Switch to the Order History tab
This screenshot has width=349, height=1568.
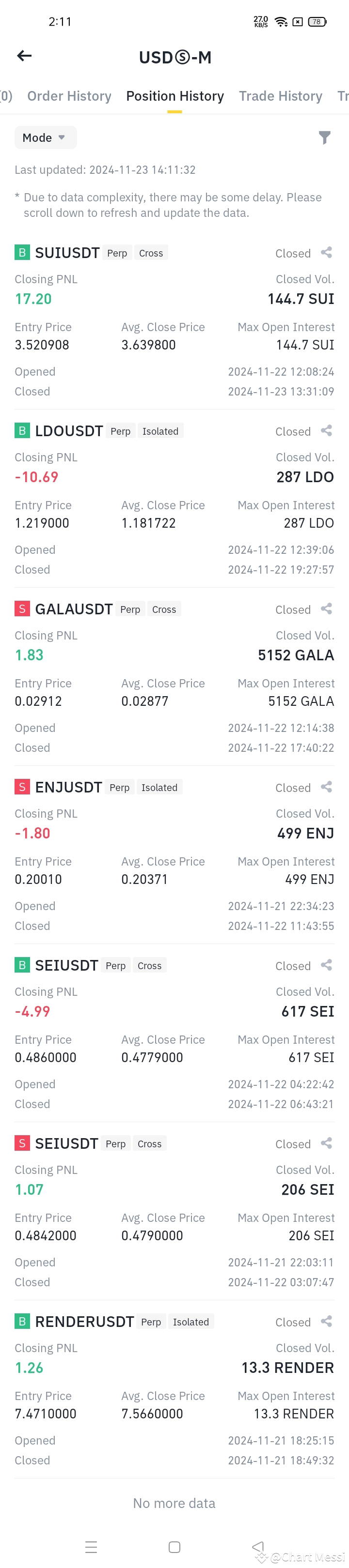coord(69,96)
